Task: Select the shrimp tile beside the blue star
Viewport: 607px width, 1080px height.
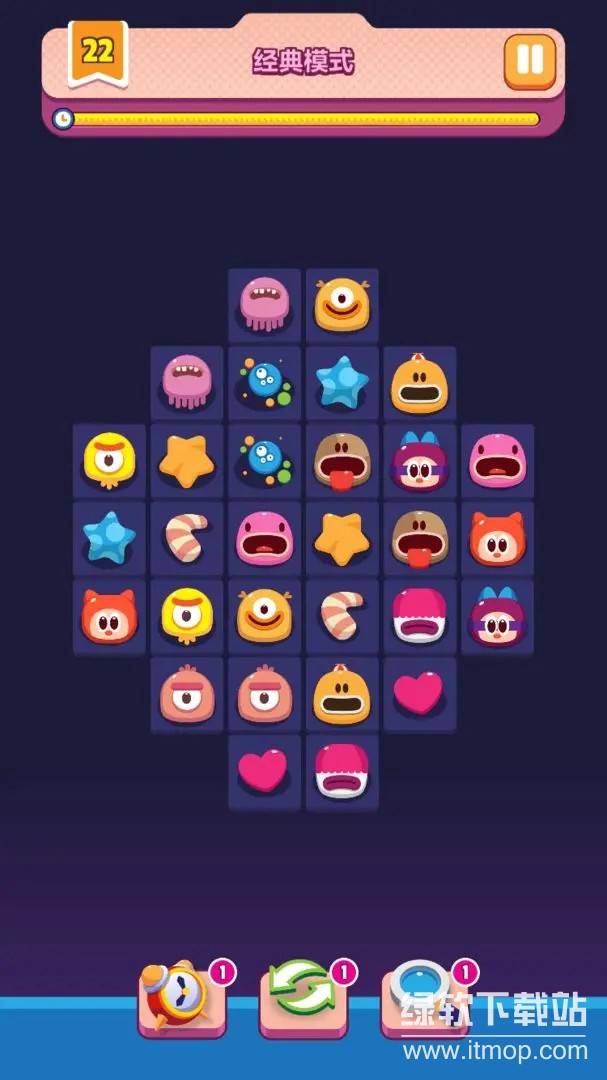Action: (187, 539)
